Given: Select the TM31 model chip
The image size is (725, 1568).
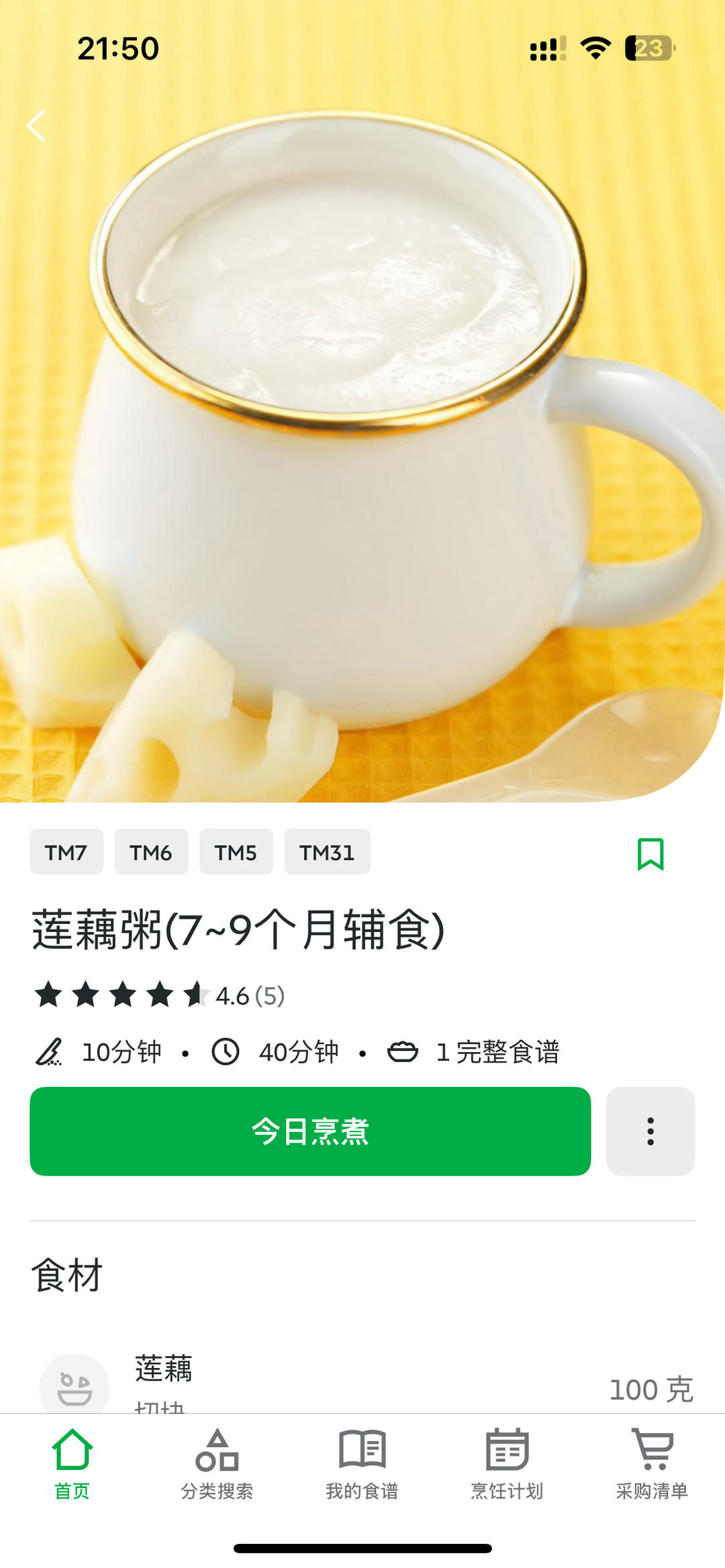Looking at the screenshot, I should pyautogui.click(x=328, y=852).
